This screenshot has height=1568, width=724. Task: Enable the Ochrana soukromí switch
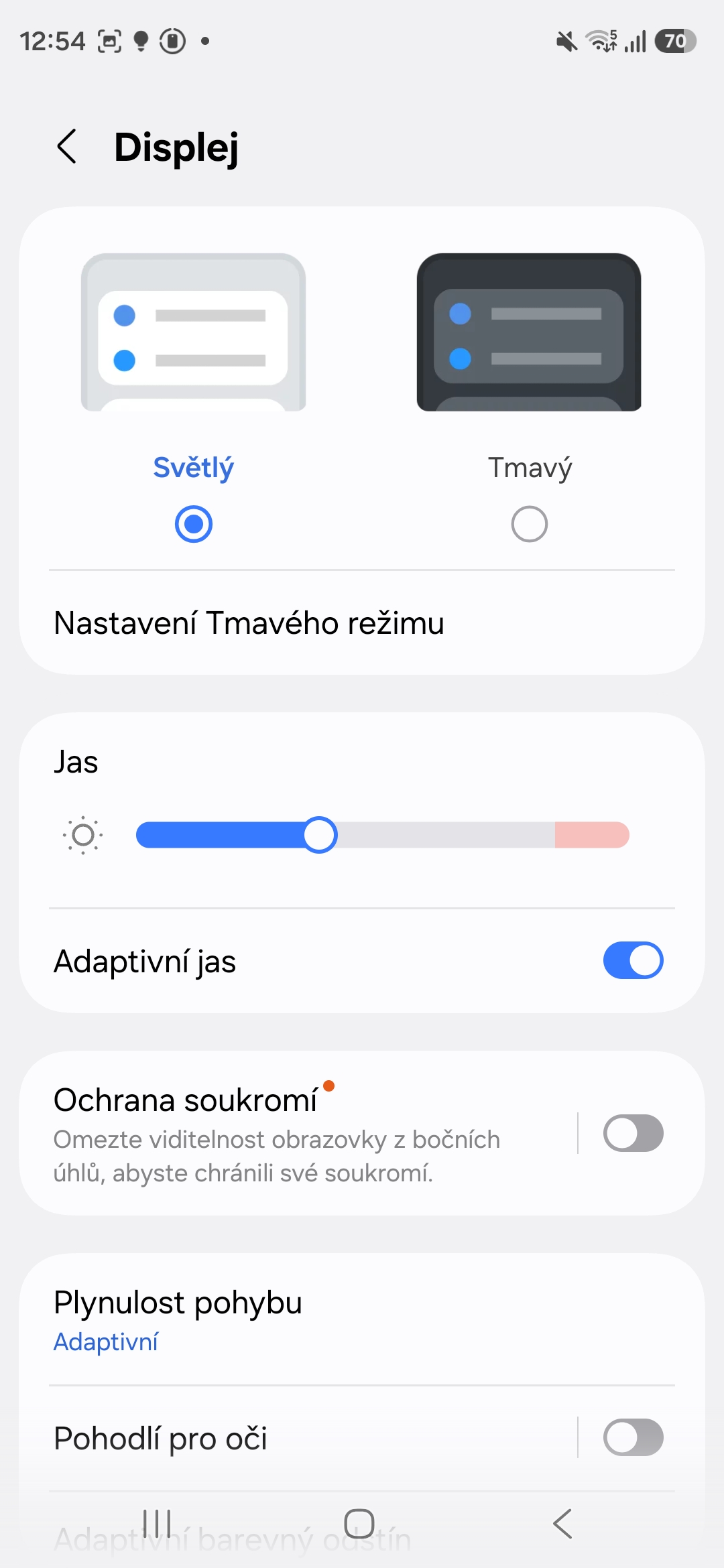[x=633, y=1133]
